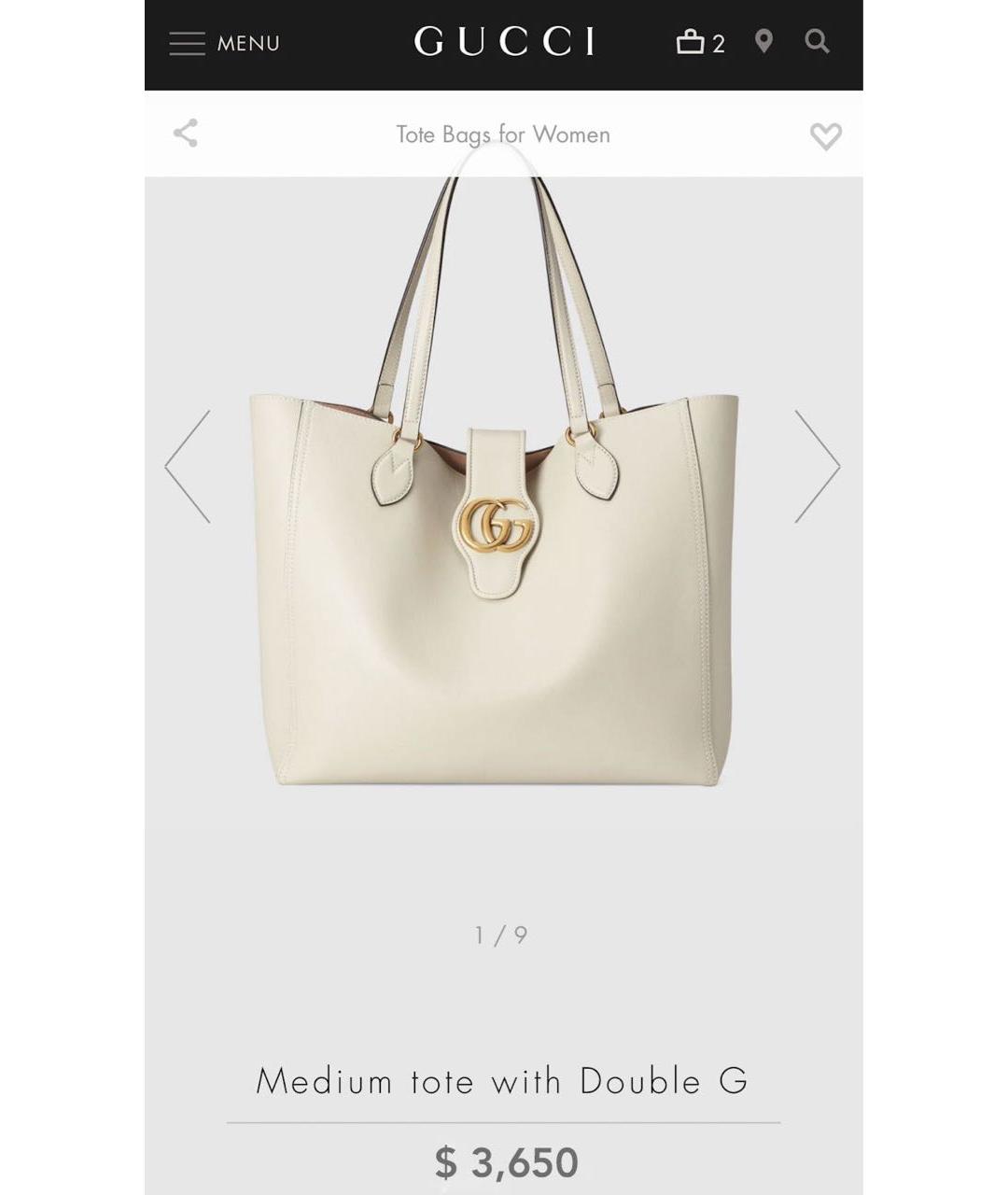Show the previous product image
Viewport: 1008px width, 1195px height.
188,466
